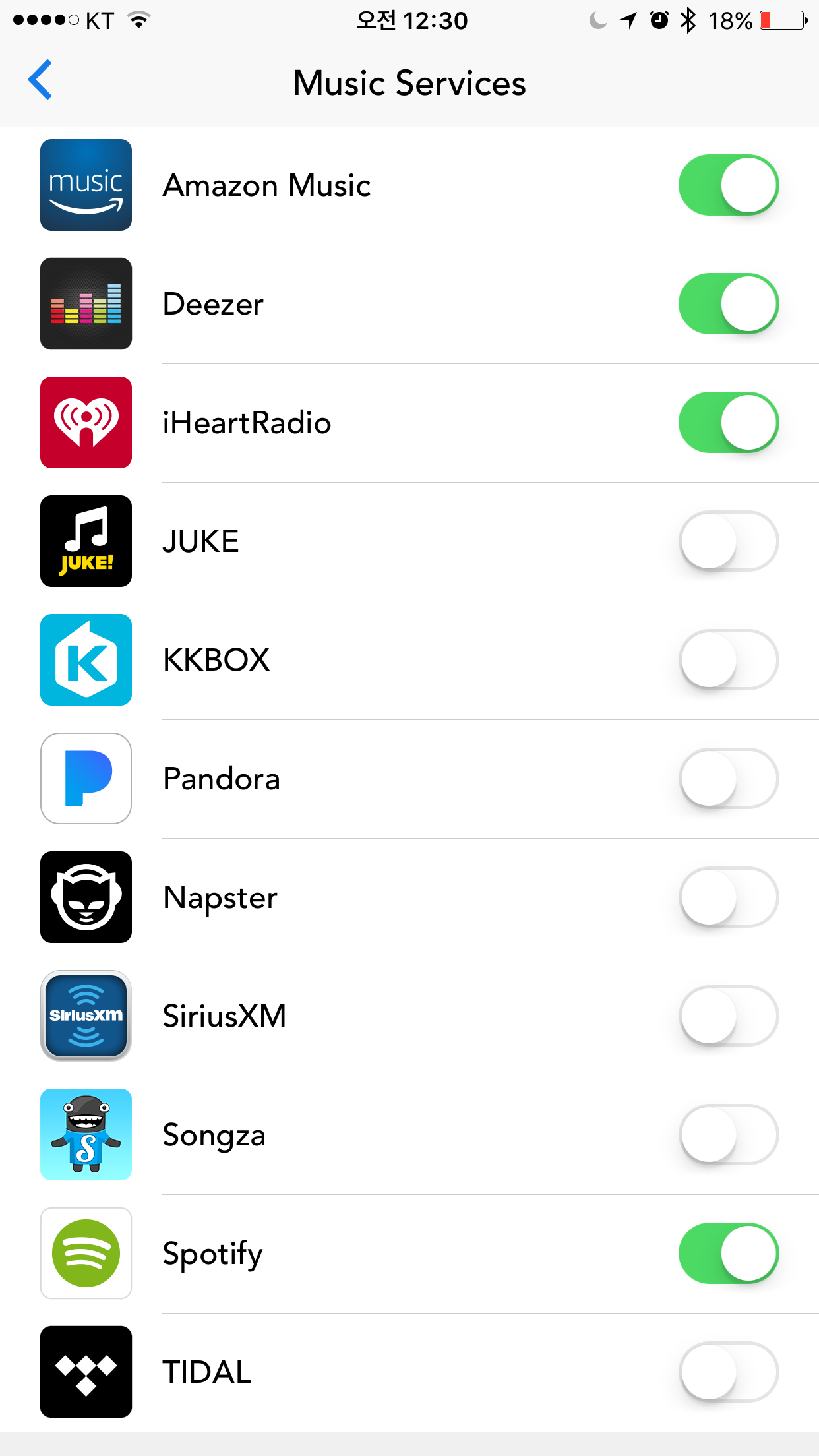819x1456 pixels.
Task: Turn off the Amazon Music switch
Action: 728,185
